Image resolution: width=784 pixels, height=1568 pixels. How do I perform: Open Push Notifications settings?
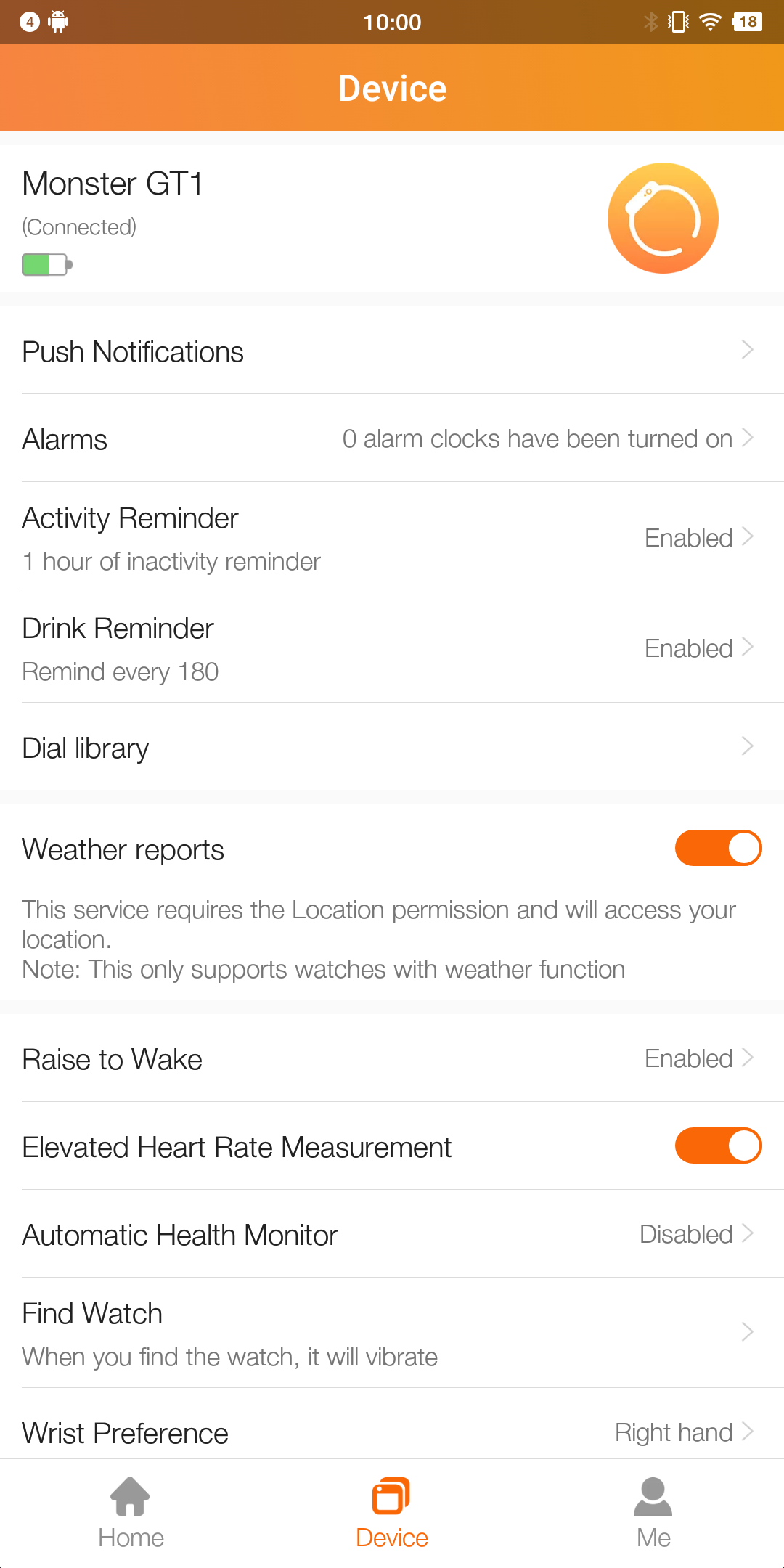[x=392, y=351]
